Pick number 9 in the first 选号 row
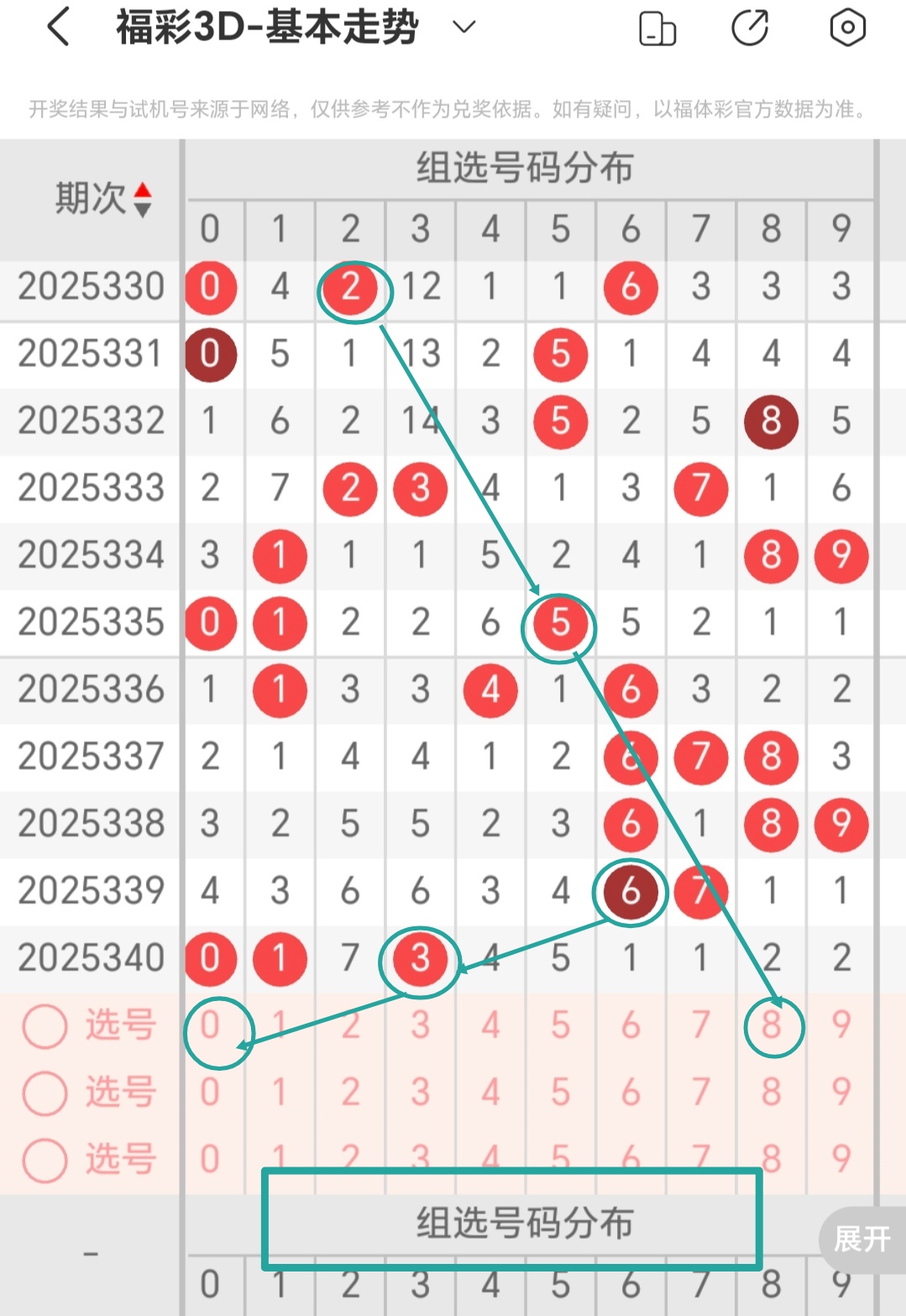 841,1025
